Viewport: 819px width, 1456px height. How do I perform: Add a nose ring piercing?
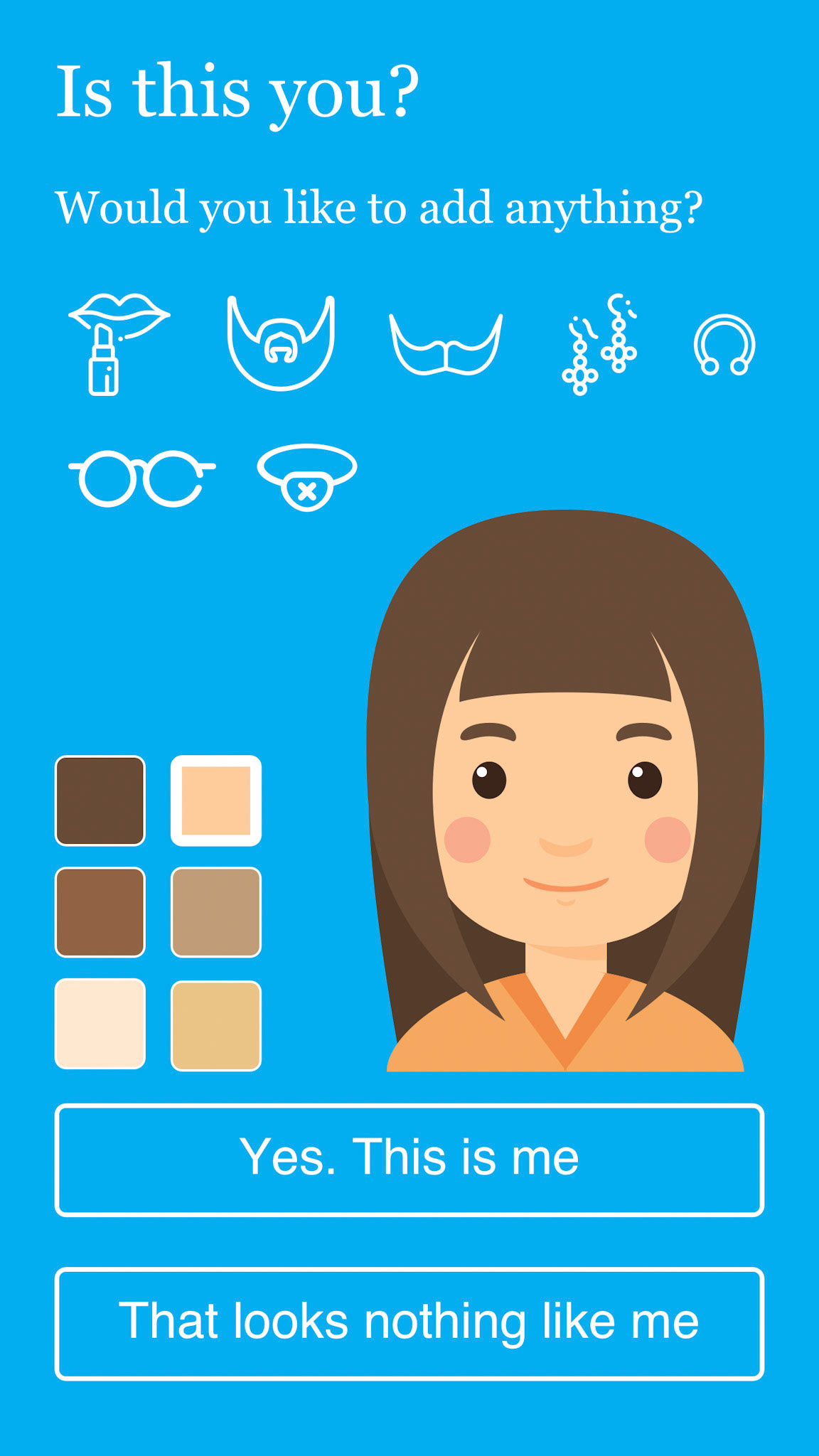pos(724,344)
